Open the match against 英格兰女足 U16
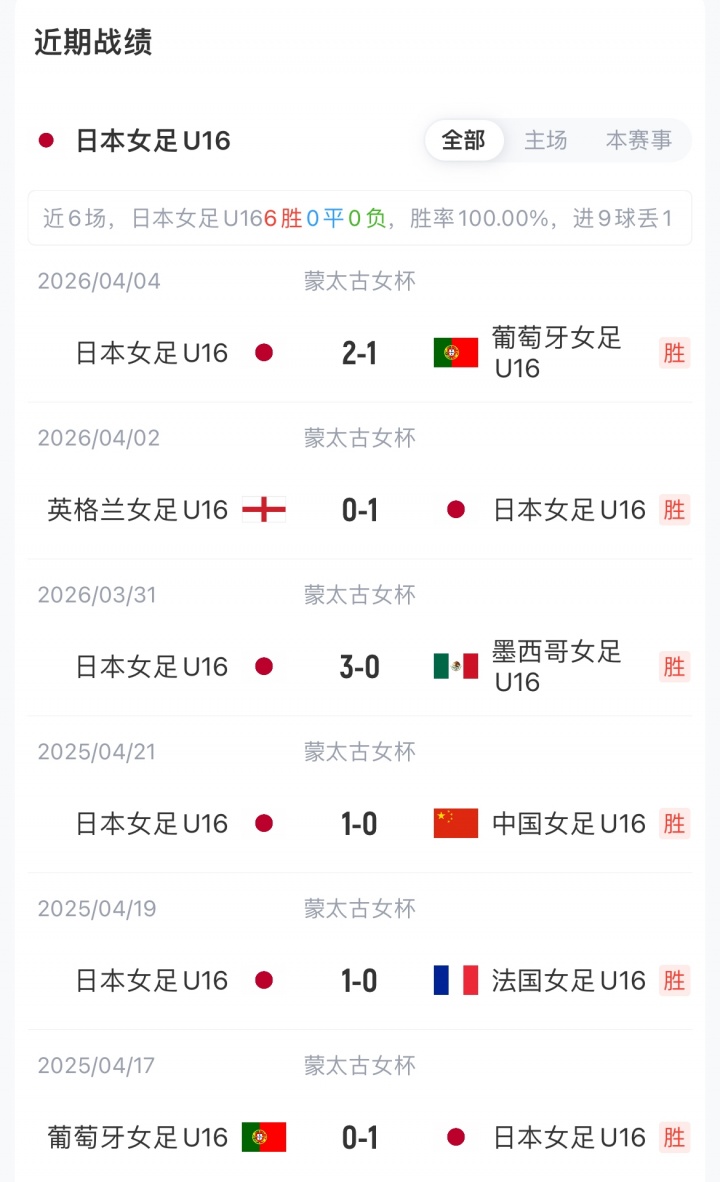The width and height of the screenshot is (720, 1182). 359,510
